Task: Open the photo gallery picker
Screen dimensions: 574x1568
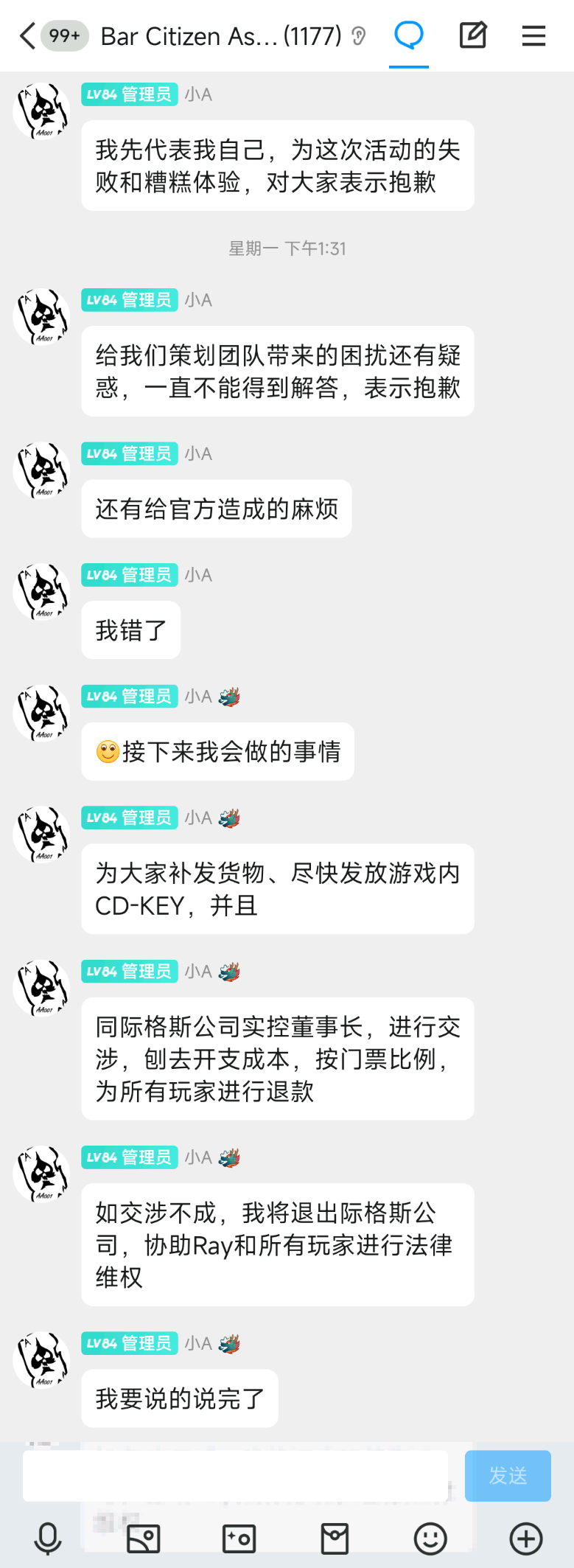Action: 144,1539
